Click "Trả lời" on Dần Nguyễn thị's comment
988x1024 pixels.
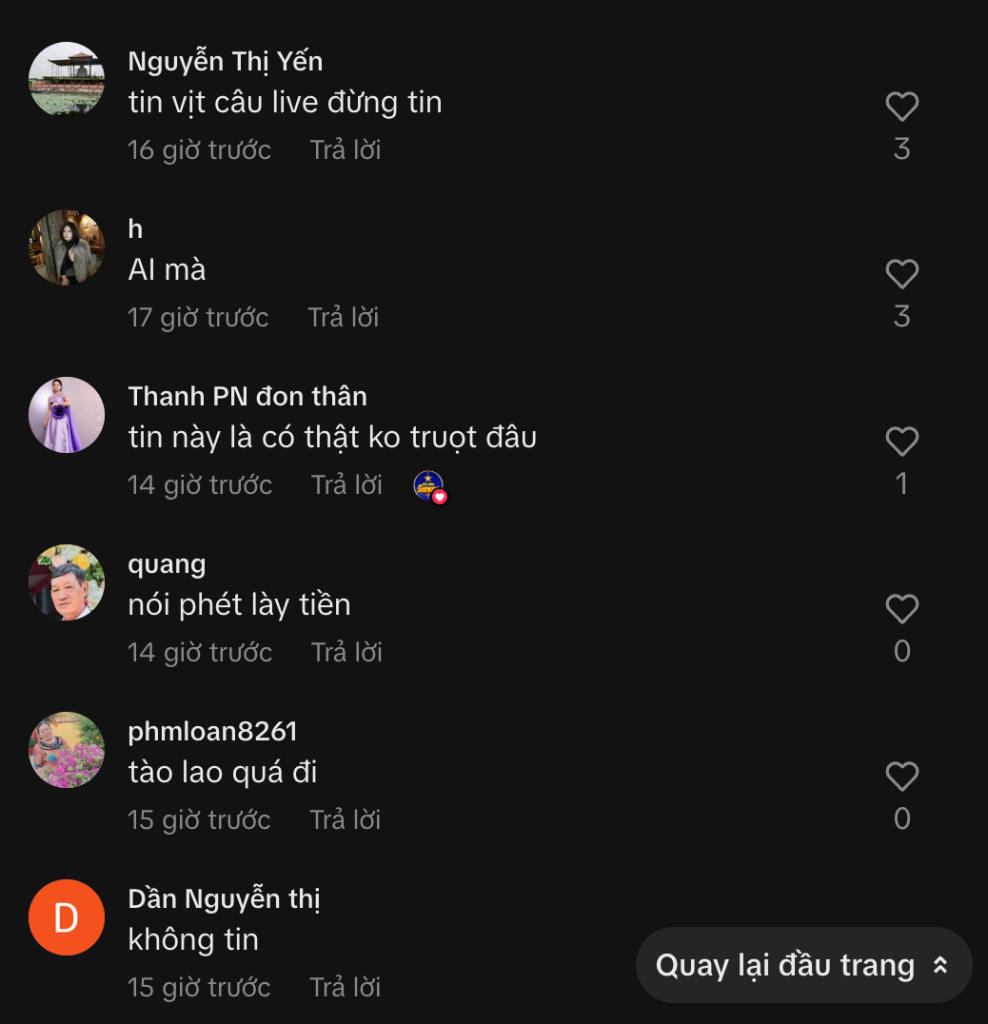[x=346, y=987]
